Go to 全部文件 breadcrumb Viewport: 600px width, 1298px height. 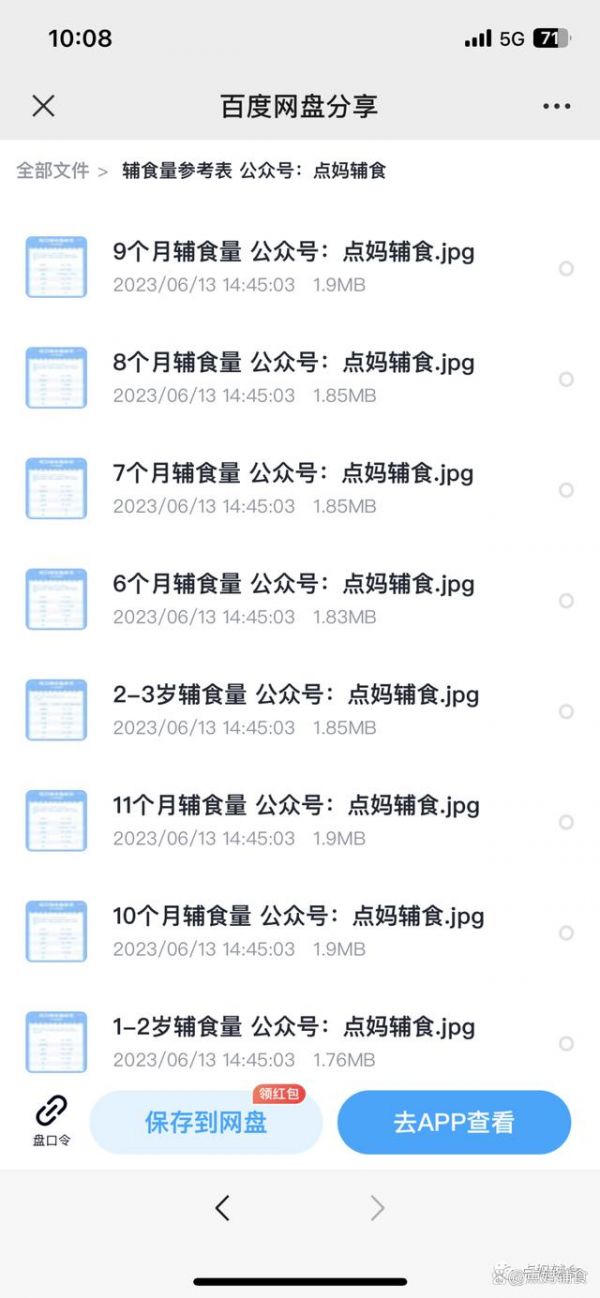(52, 171)
